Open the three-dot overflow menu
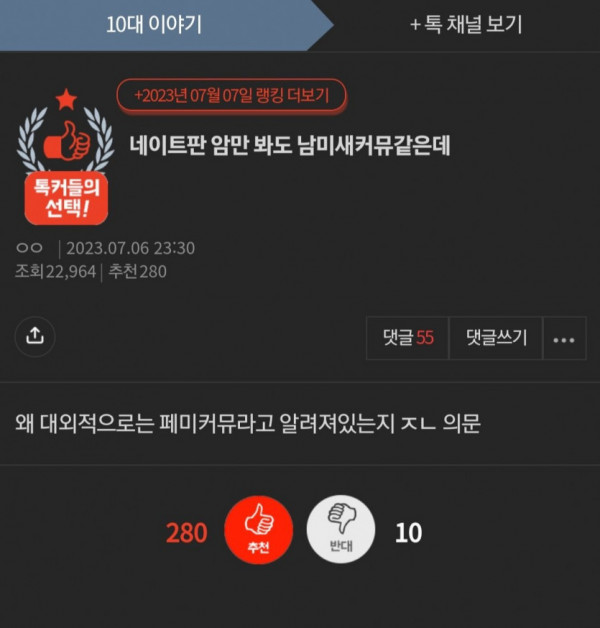The height and width of the screenshot is (628, 600). click(564, 338)
